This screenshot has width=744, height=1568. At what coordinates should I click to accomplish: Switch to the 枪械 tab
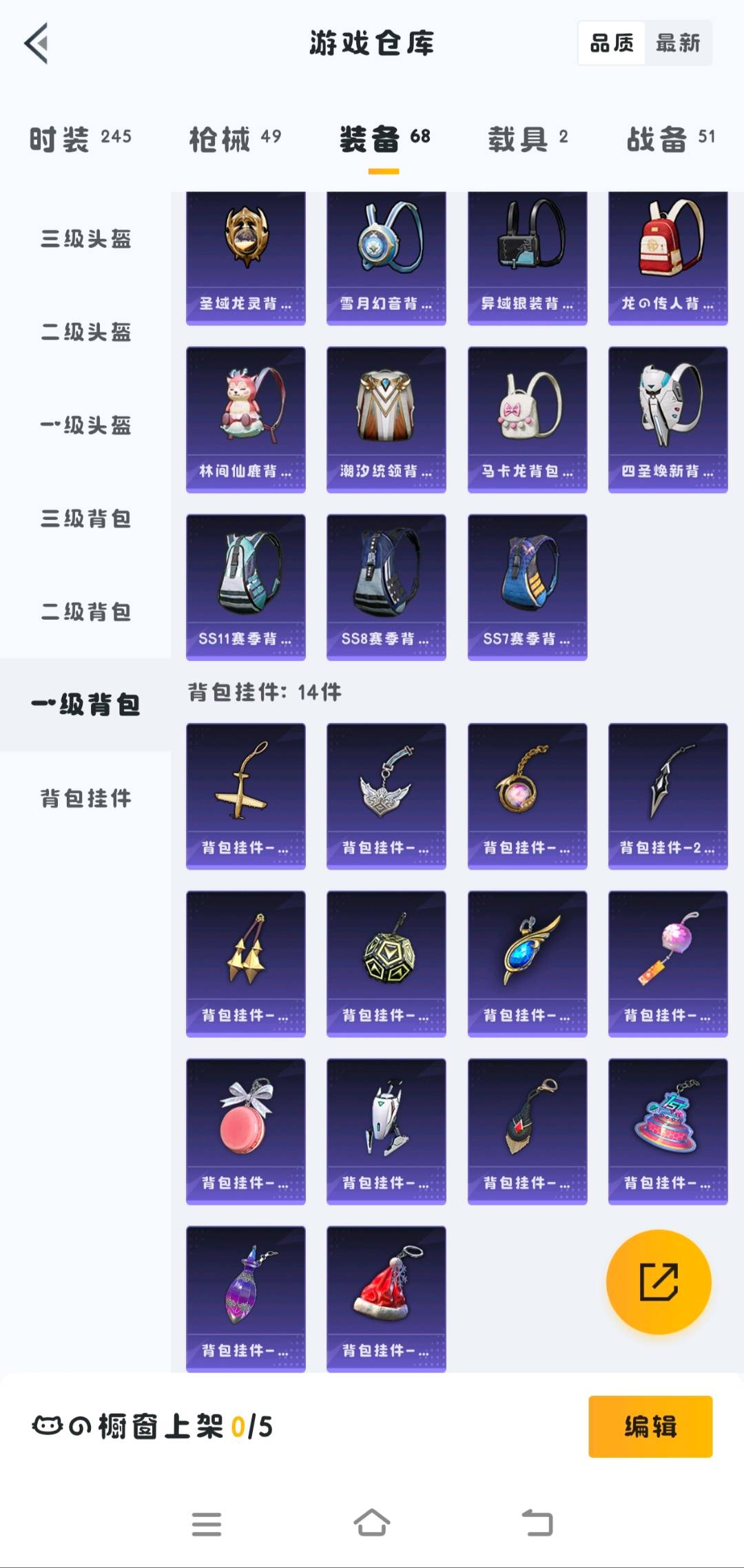point(234,139)
